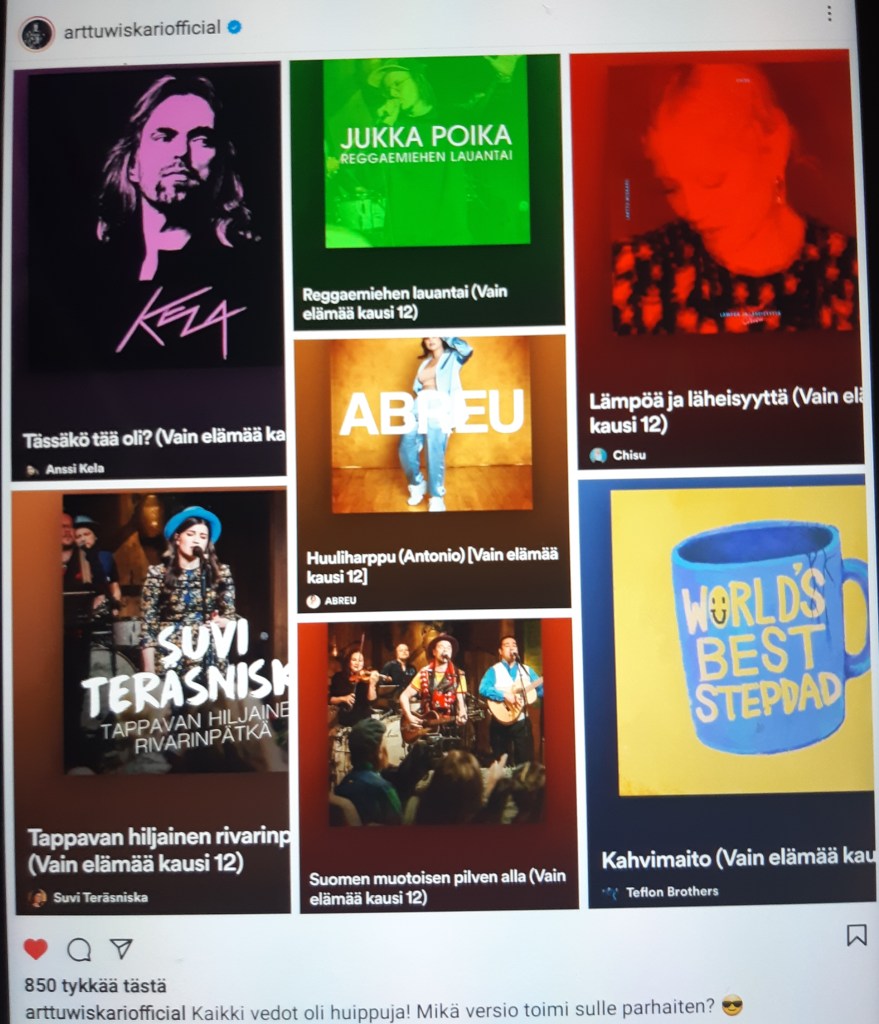Open the arttuwiskariofficial profile picture
The height and width of the screenshot is (1024, 879).
point(36,33)
